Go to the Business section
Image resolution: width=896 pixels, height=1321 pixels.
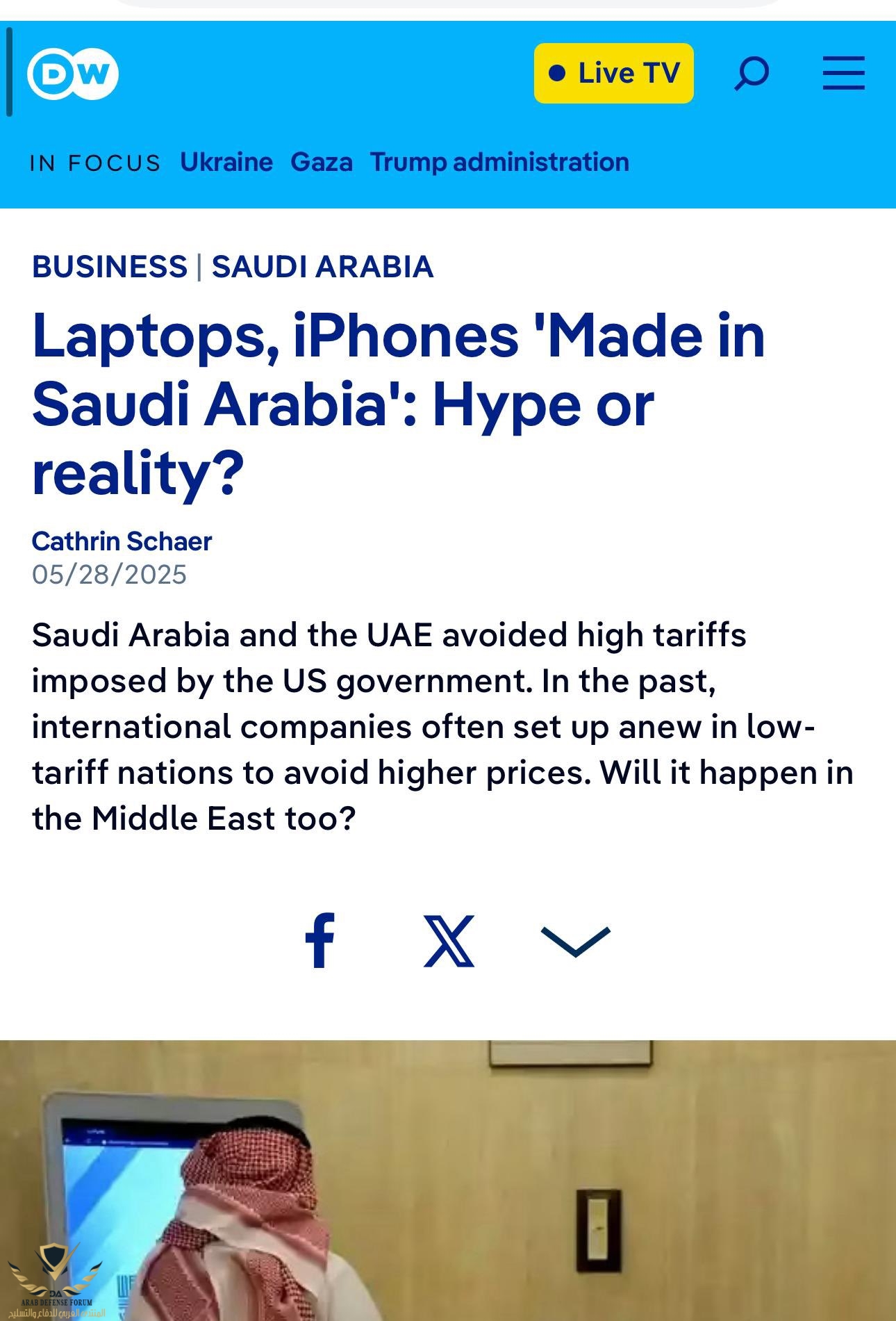110,267
